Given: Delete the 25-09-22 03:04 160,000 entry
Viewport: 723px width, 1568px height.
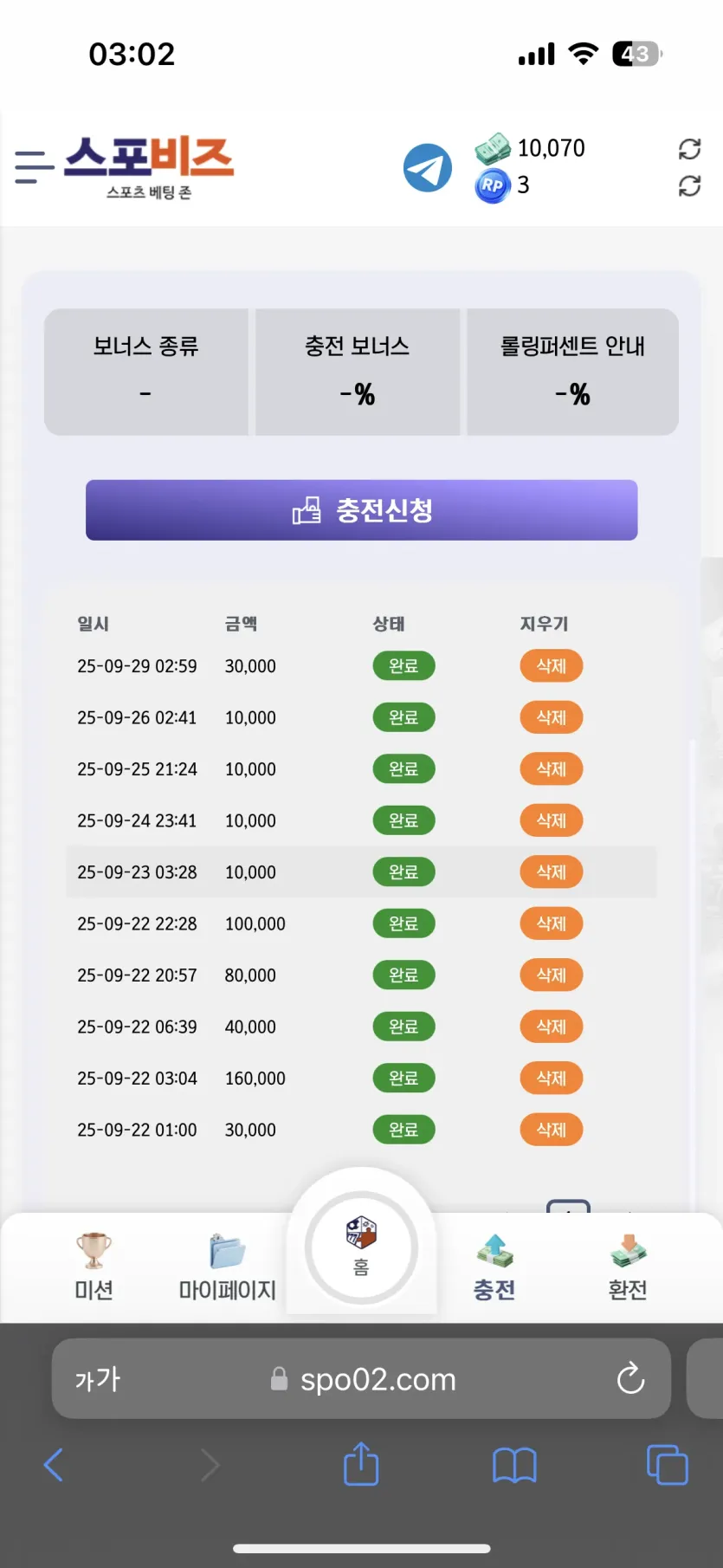Looking at the screenshot, I should [x=551, y=1079].
